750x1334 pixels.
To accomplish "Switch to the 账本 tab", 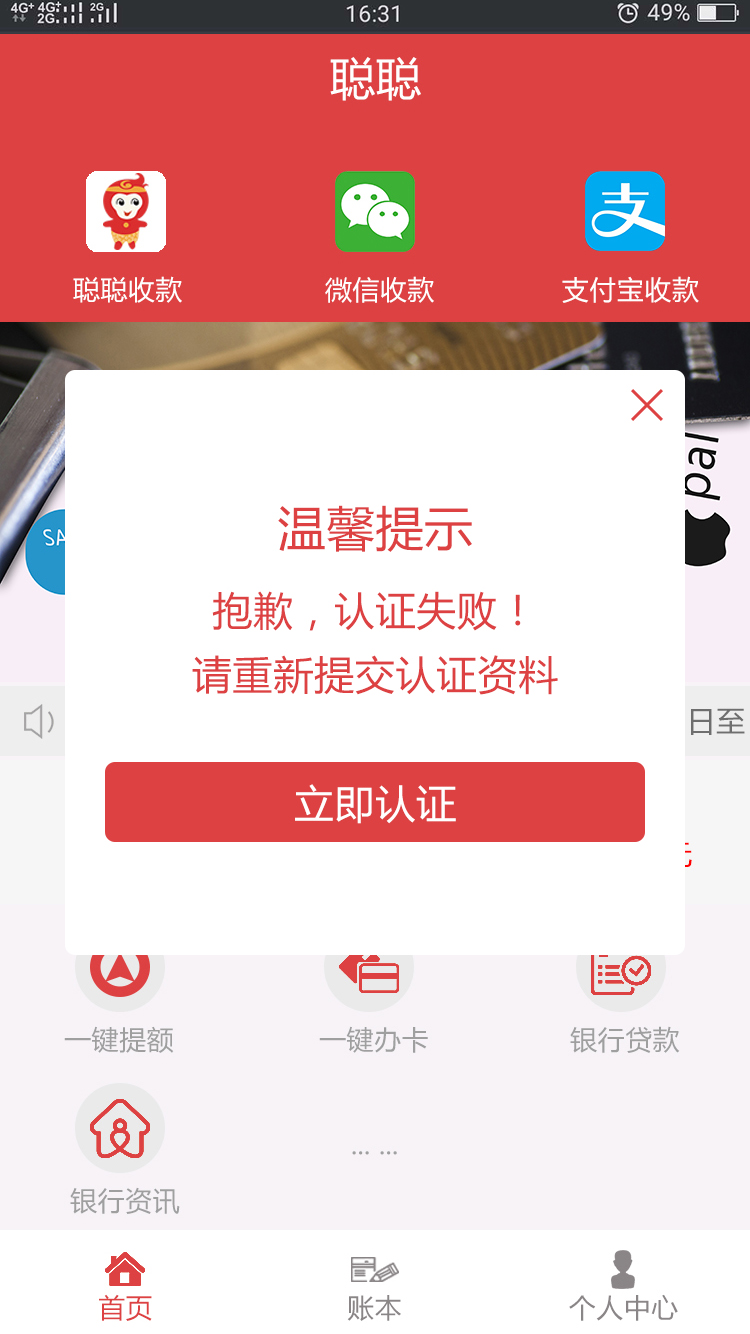I will (x=375, y=1285).
